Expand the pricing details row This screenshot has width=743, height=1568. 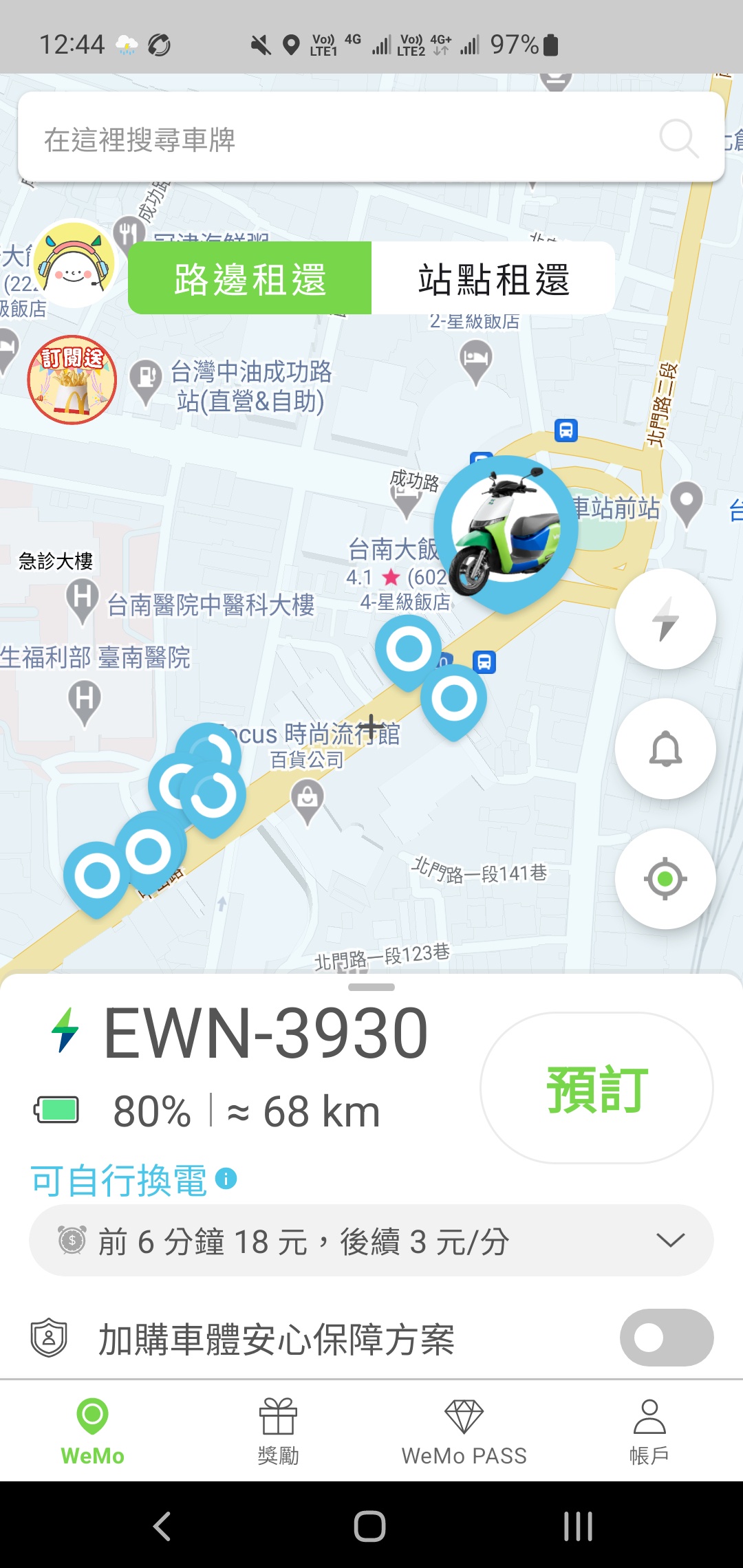(371, 1241)
